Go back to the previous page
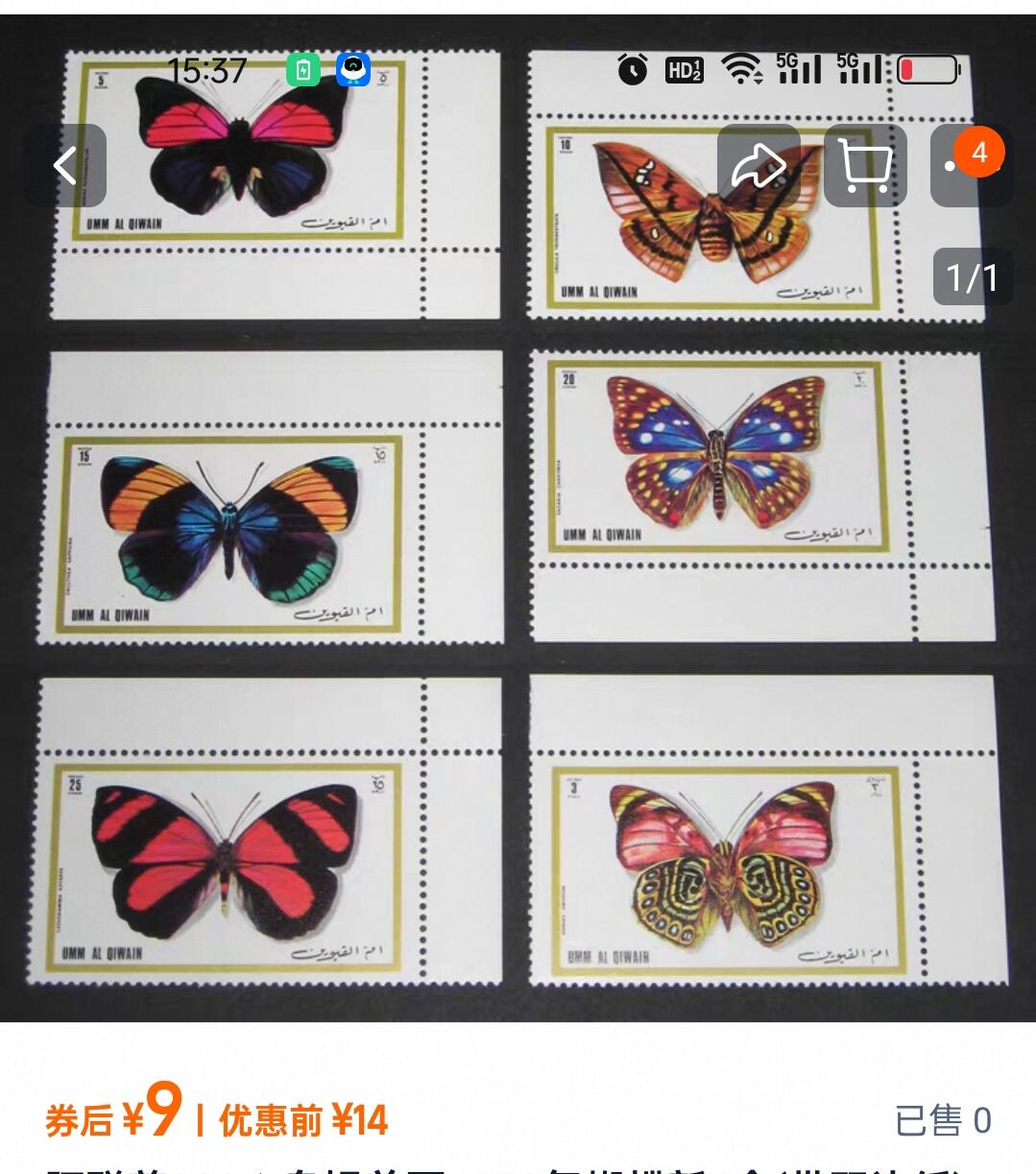This screenshot has width=1036, height=1174. pos(64,165)
